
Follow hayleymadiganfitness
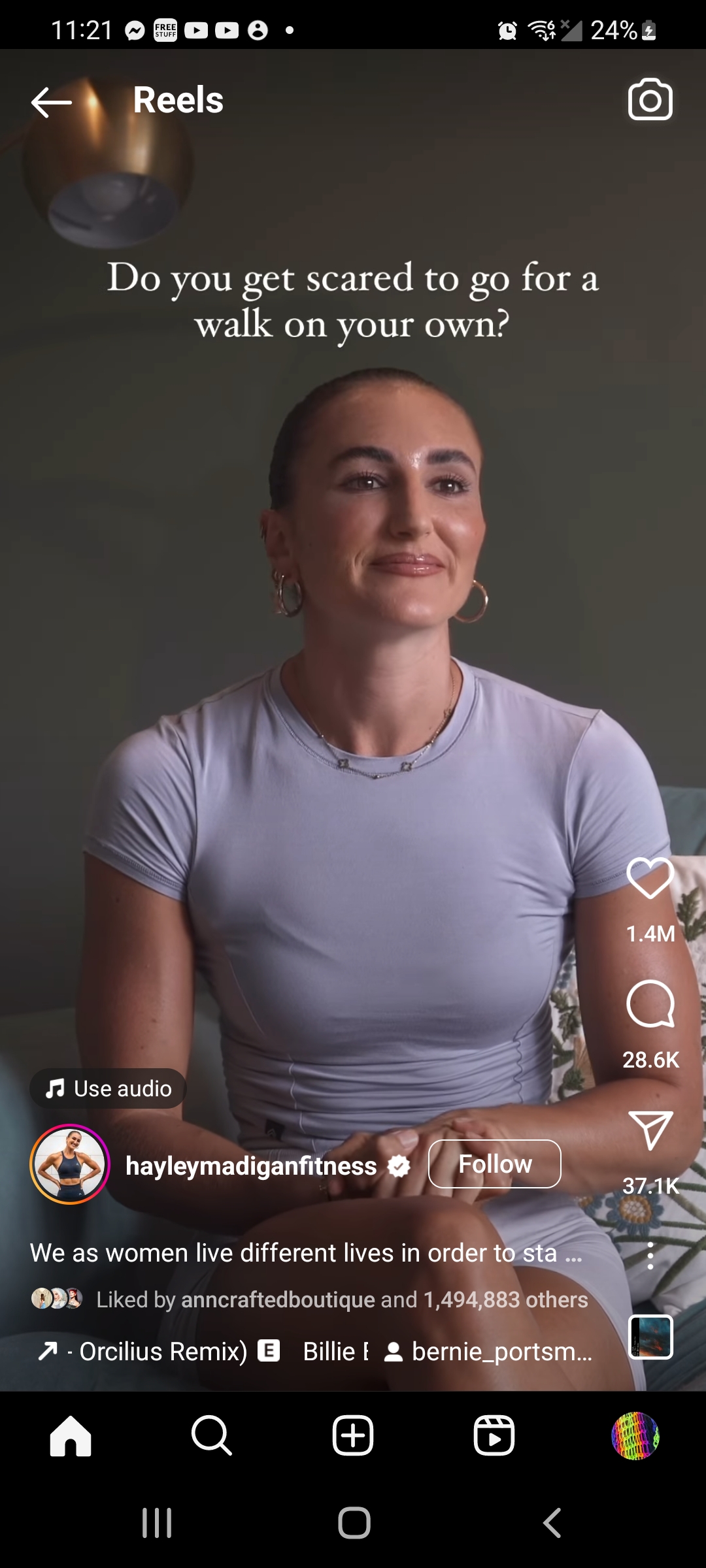point(494,1164)
